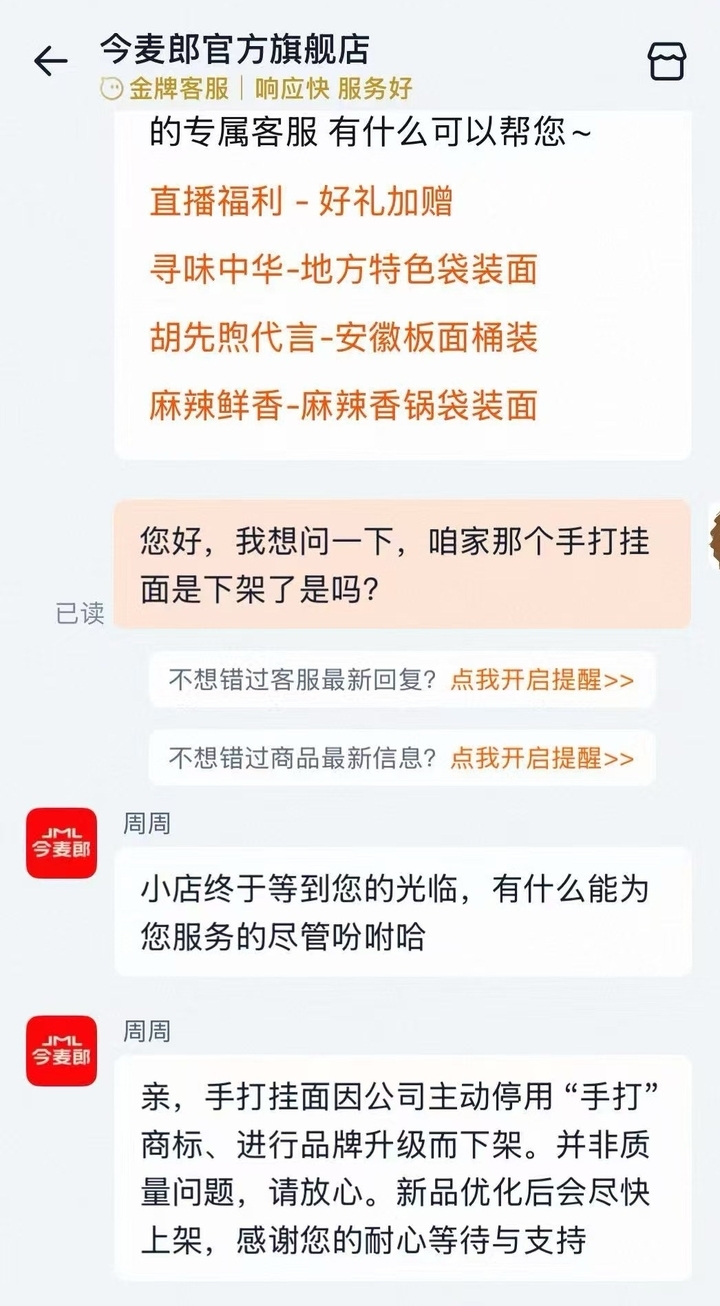
Task: Go back using the top-left arrow
Action: coord(50,62)
